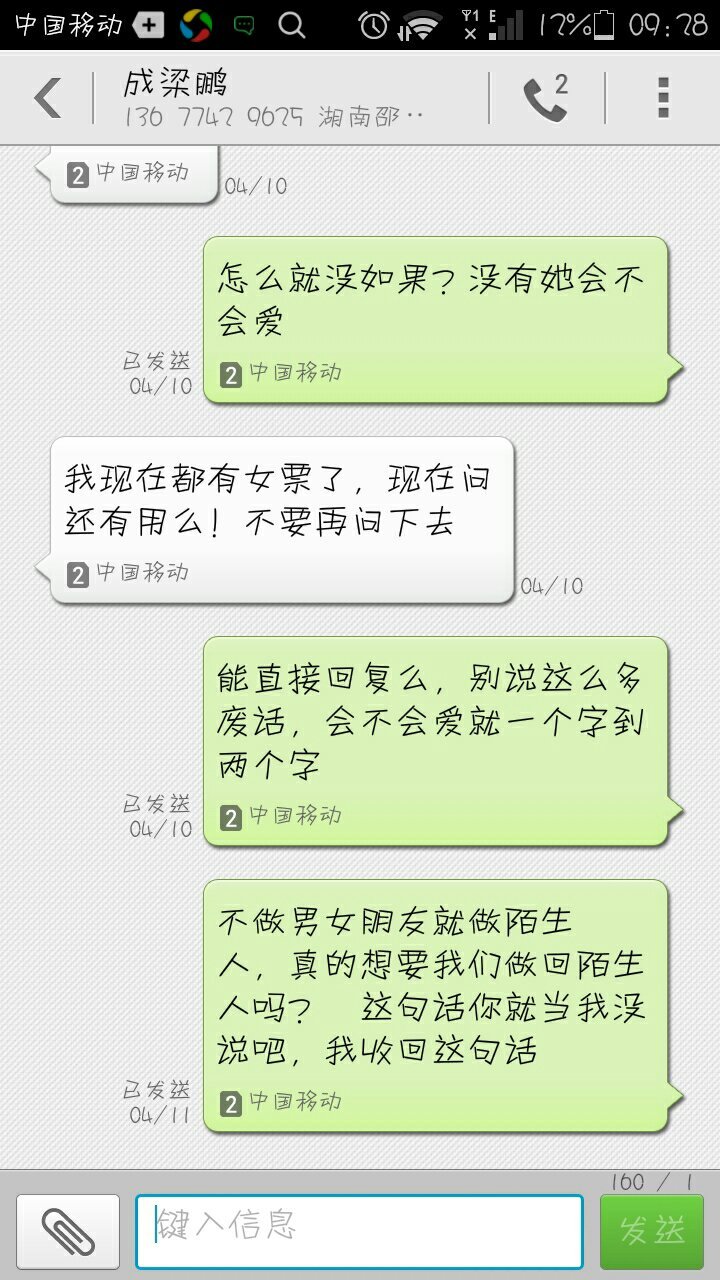Tap the green 发送 send button

[652, 1232]
